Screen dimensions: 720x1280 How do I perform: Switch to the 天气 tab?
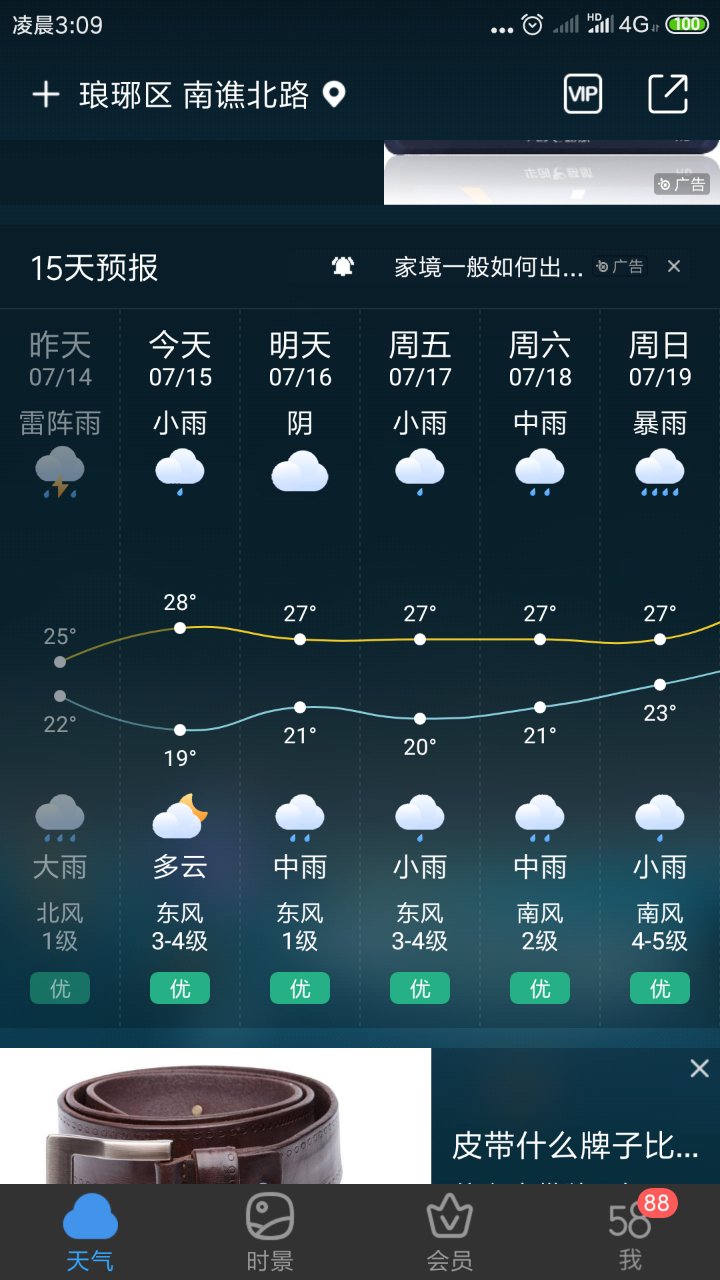[x=90, y=1232]
